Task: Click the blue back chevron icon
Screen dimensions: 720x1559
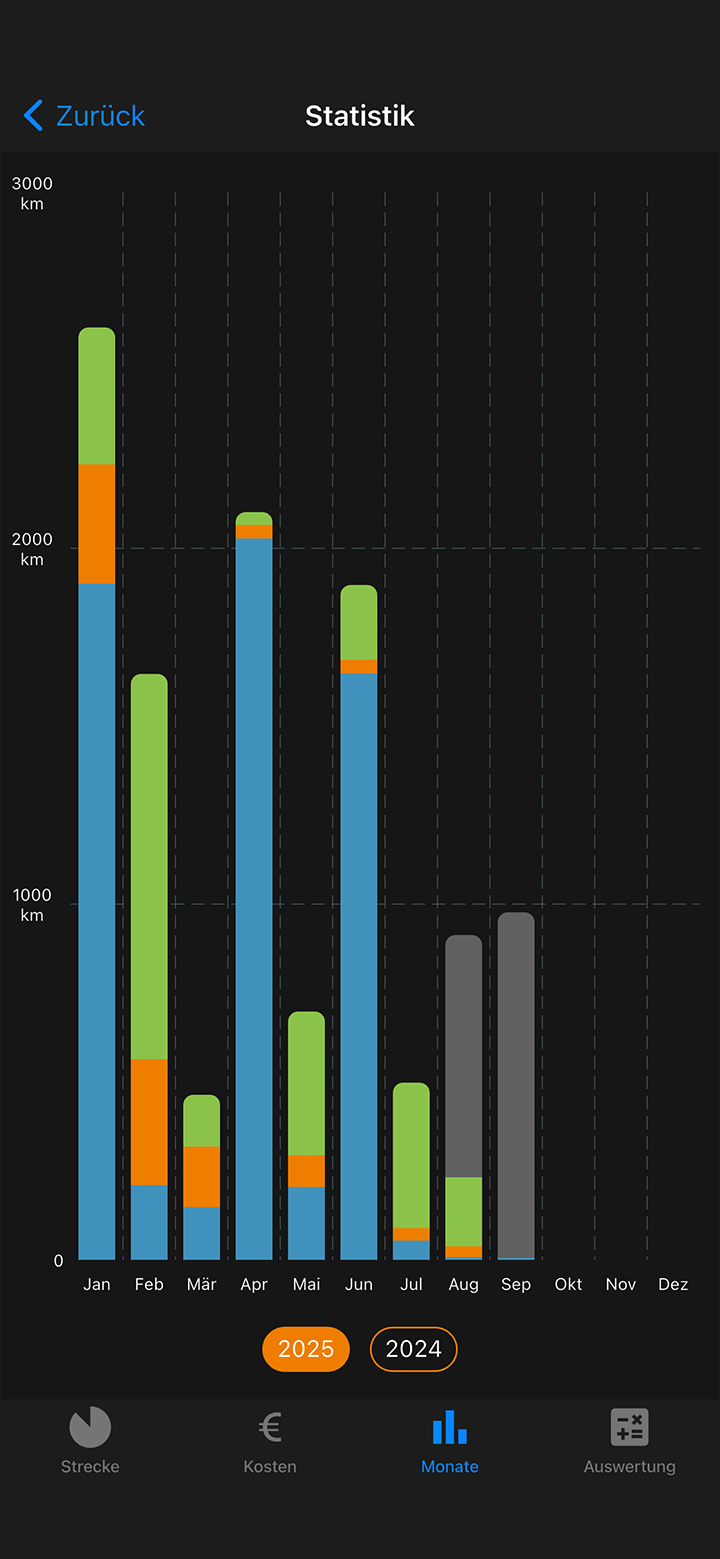Action: click(33, 115)
